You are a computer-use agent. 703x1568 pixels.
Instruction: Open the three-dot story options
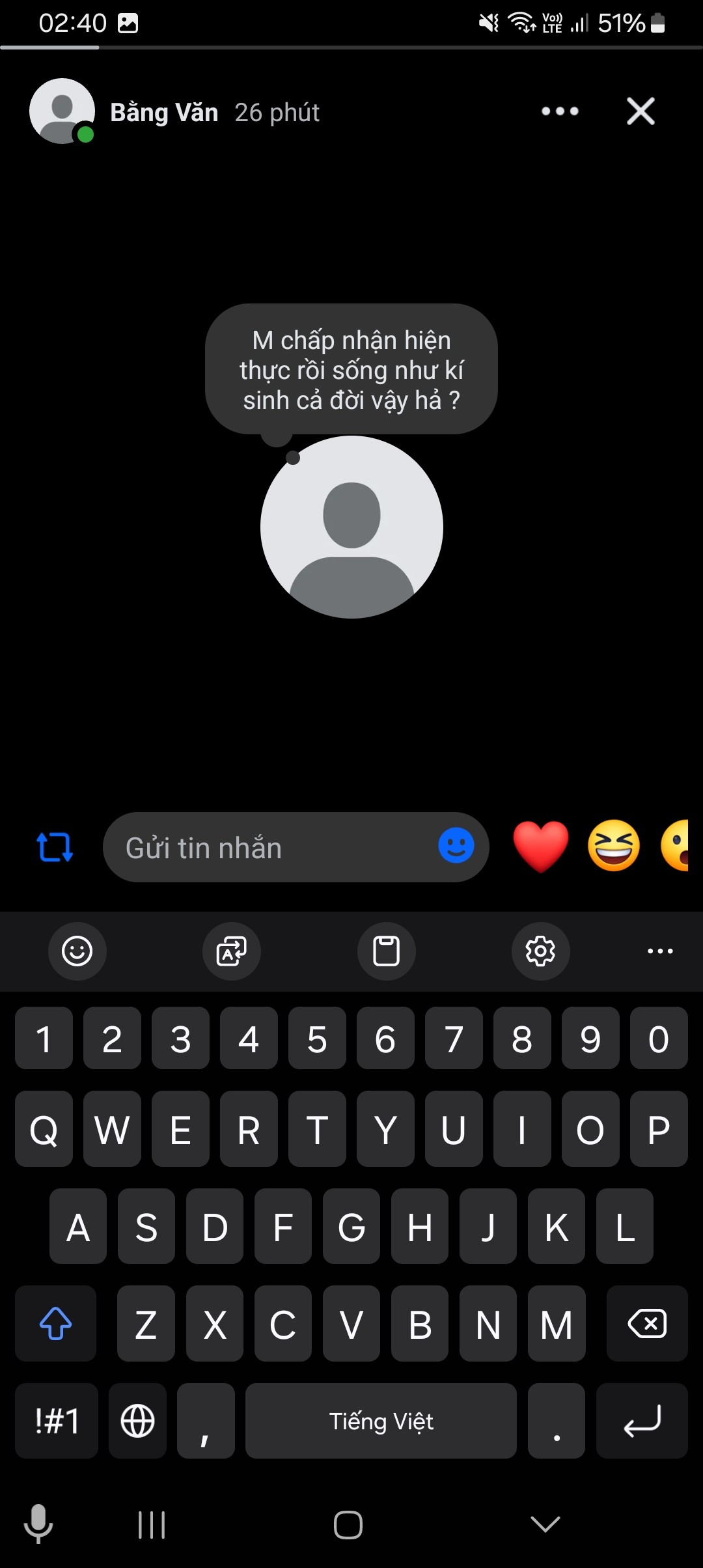(x=560, y=111)
